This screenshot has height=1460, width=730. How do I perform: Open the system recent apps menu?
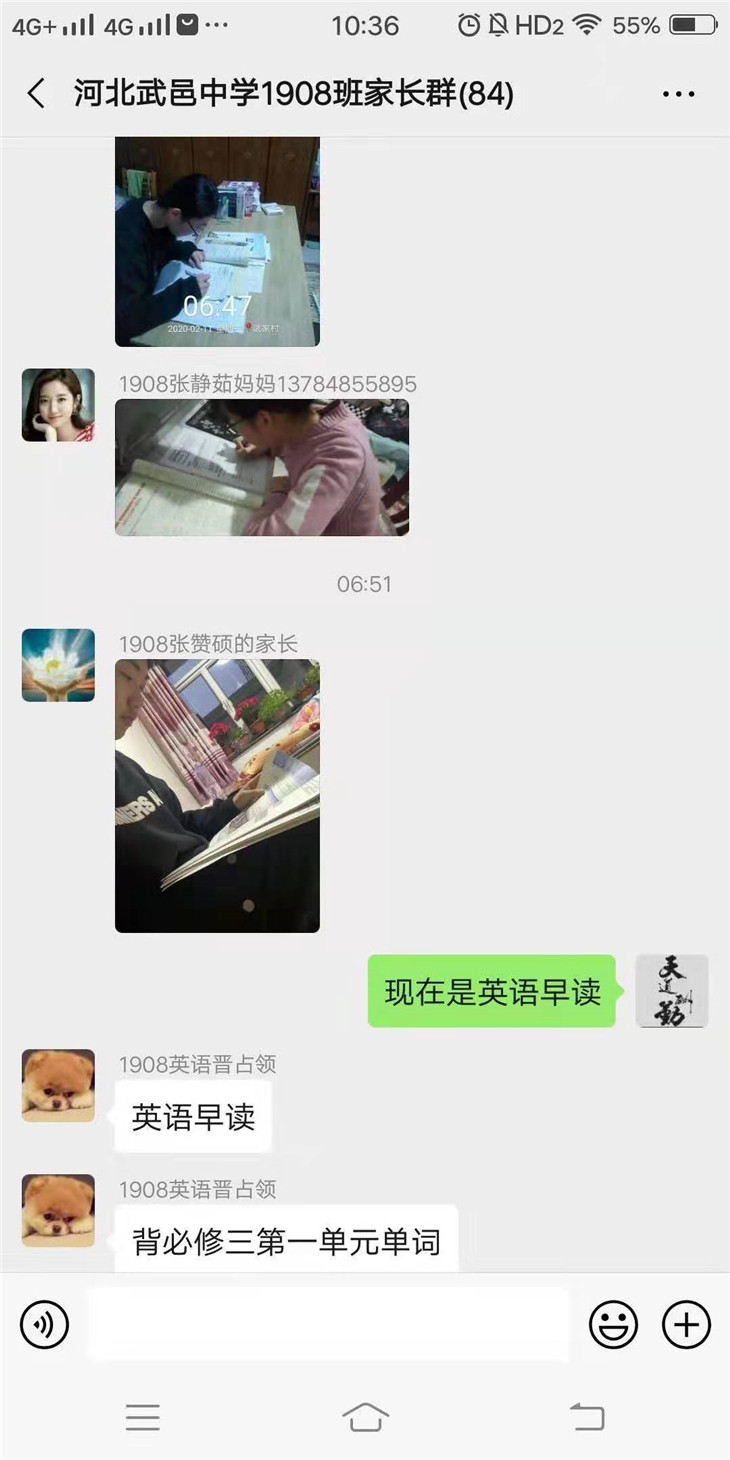click(143, 1417)
